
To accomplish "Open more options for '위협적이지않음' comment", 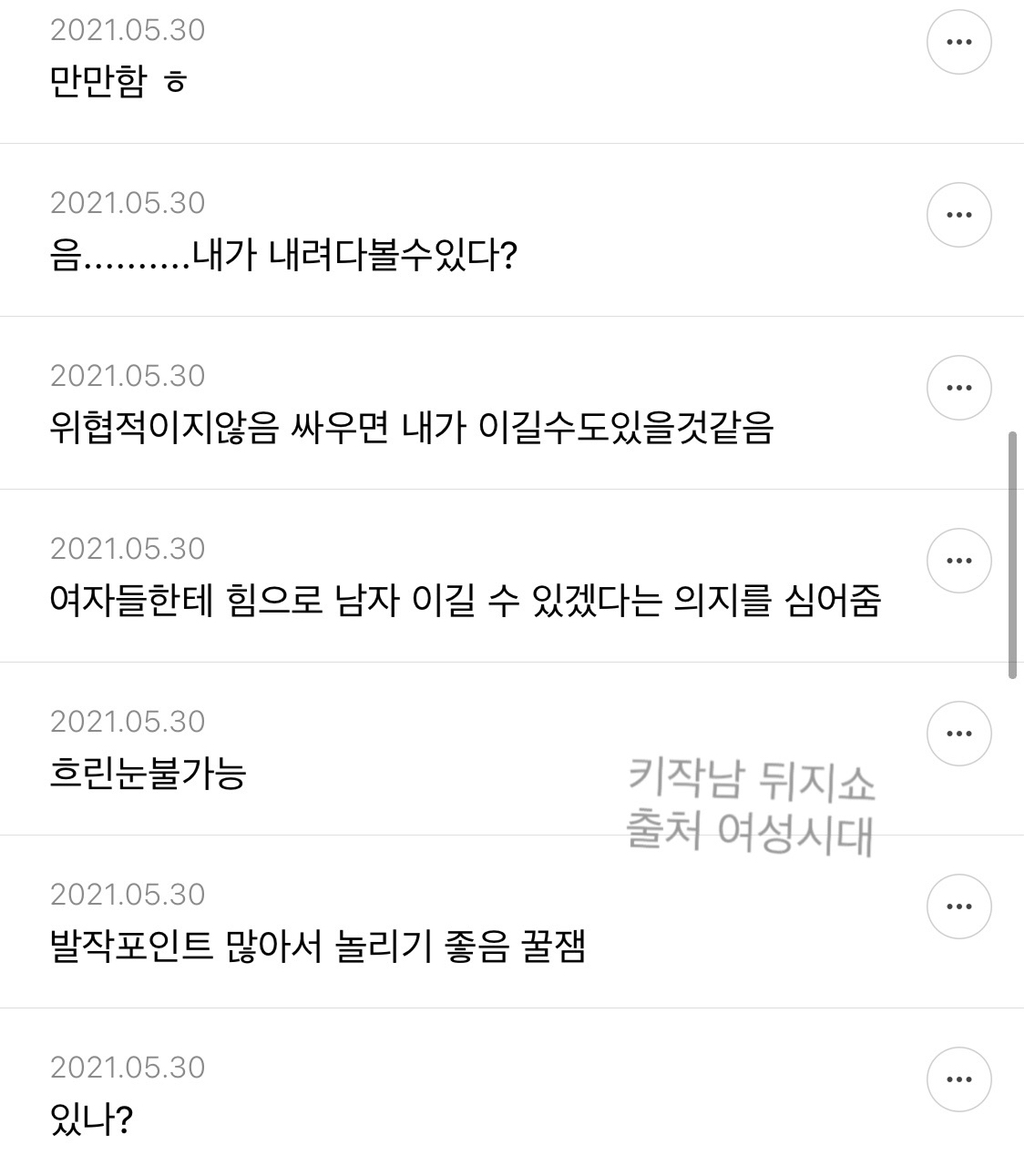I will (x=958, y=388).
